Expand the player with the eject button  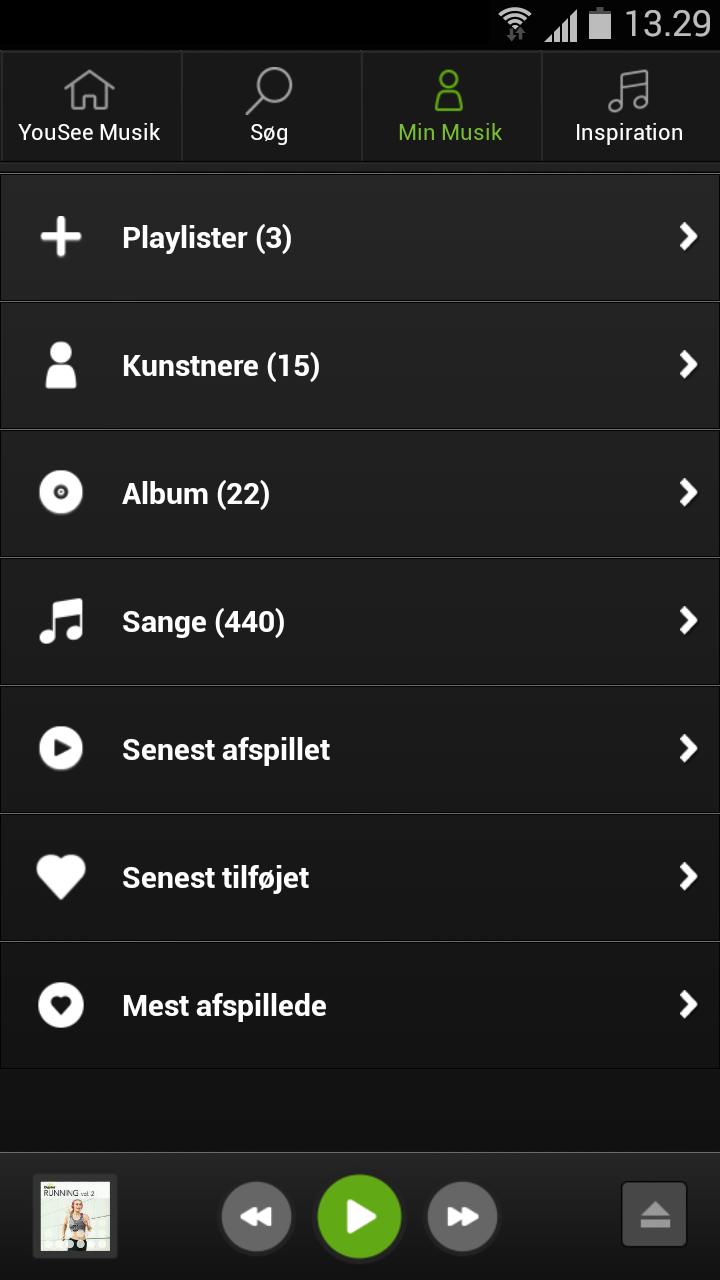[654, 1215]
